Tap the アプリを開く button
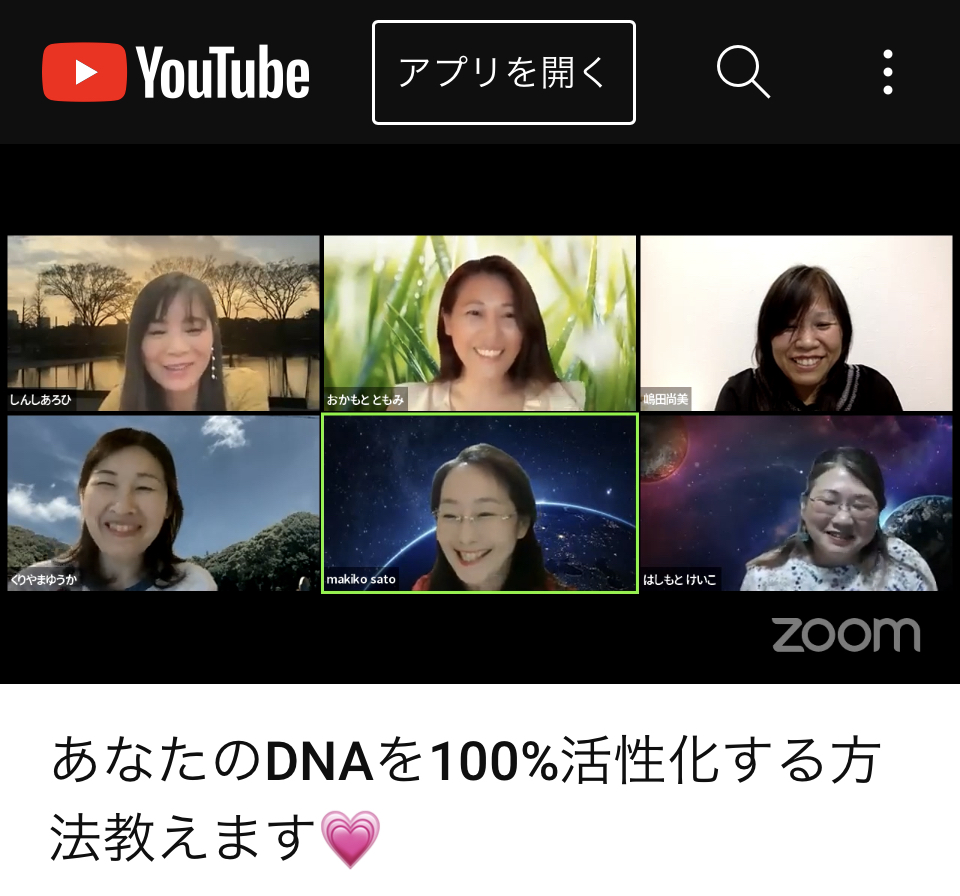The image size is (960, 896). click(x=503, y=73)
